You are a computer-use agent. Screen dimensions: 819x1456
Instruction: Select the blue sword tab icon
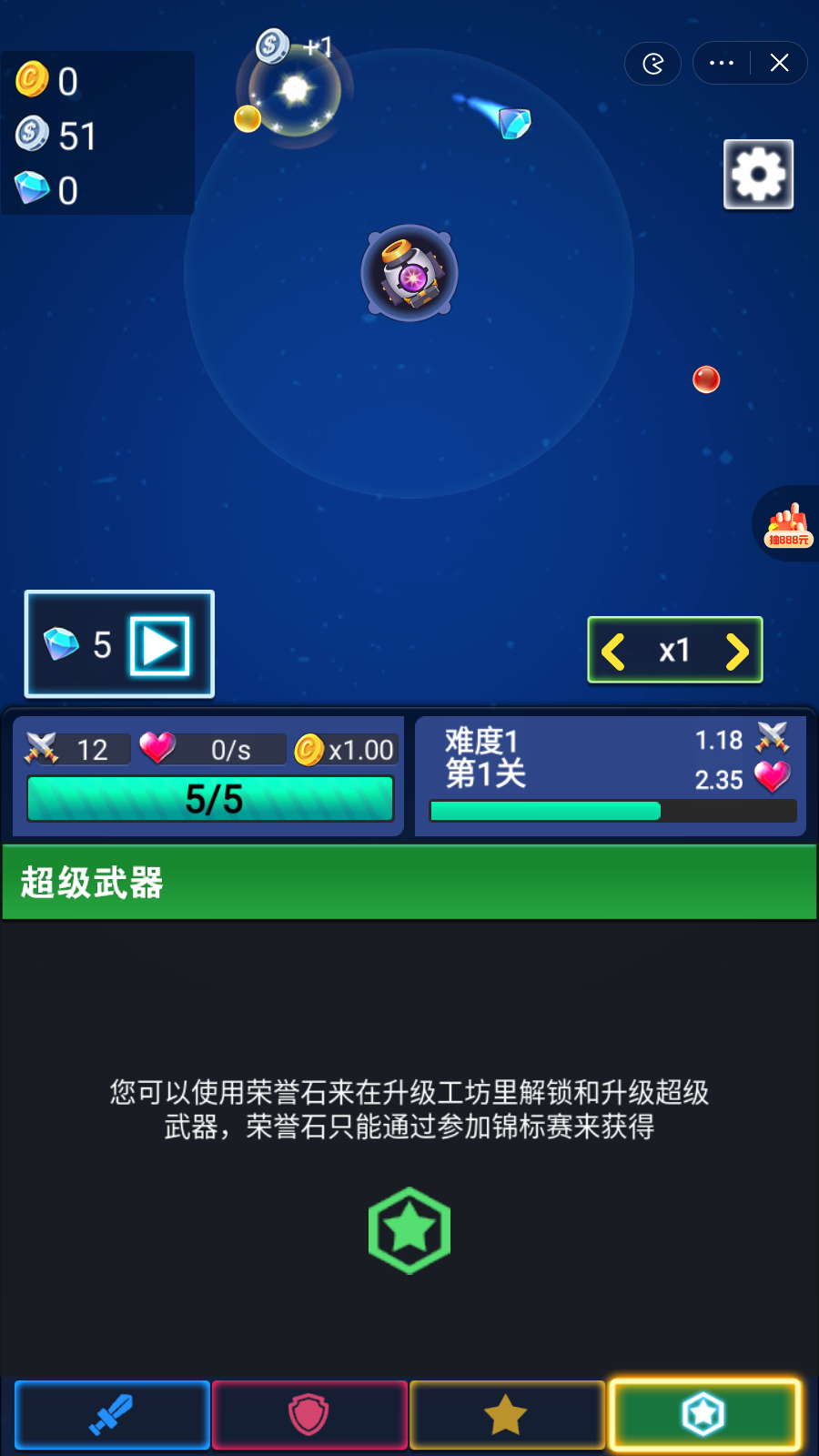pos(111,1414)
